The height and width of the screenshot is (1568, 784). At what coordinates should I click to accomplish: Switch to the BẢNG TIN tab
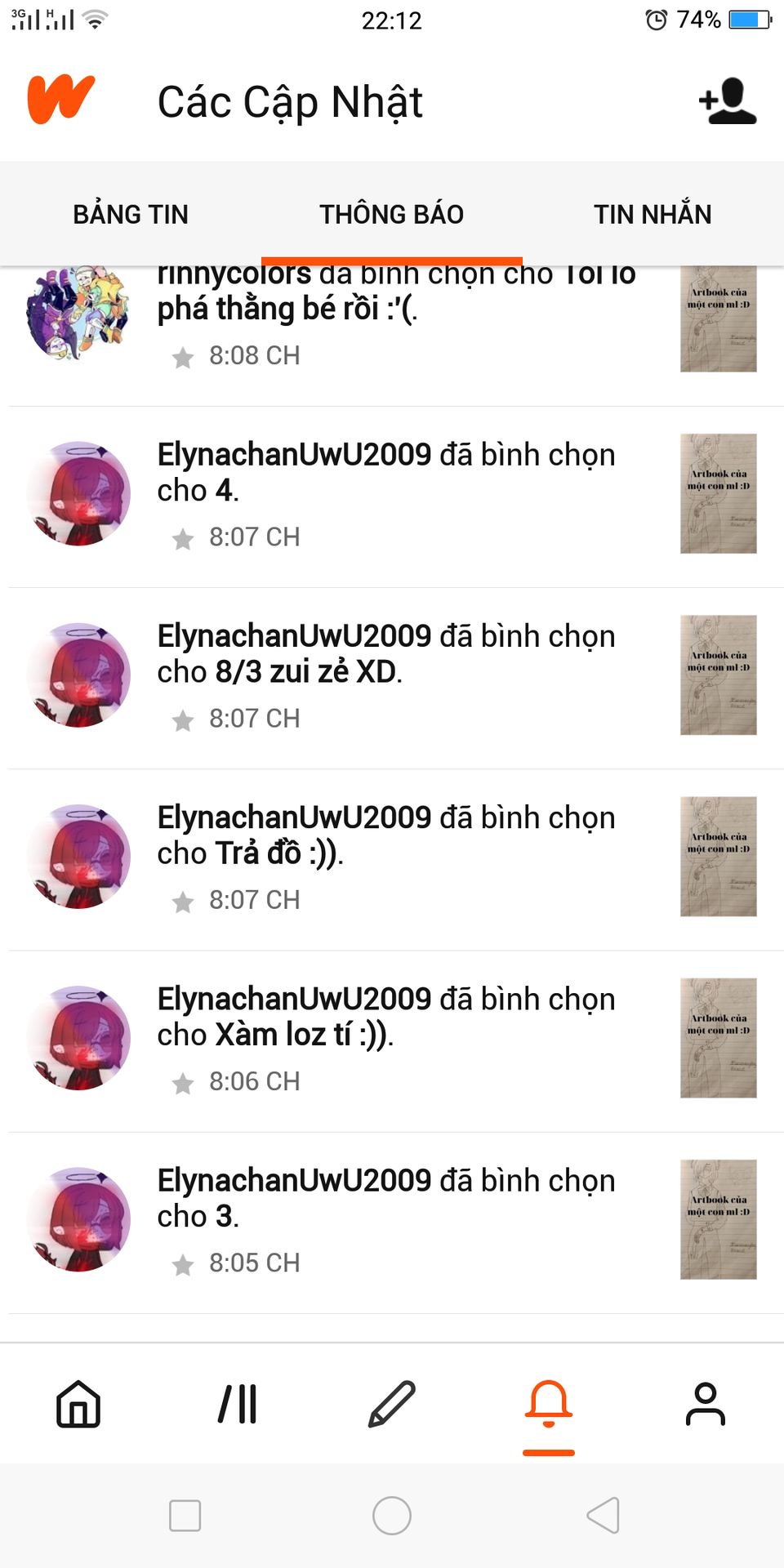[131, 214]
